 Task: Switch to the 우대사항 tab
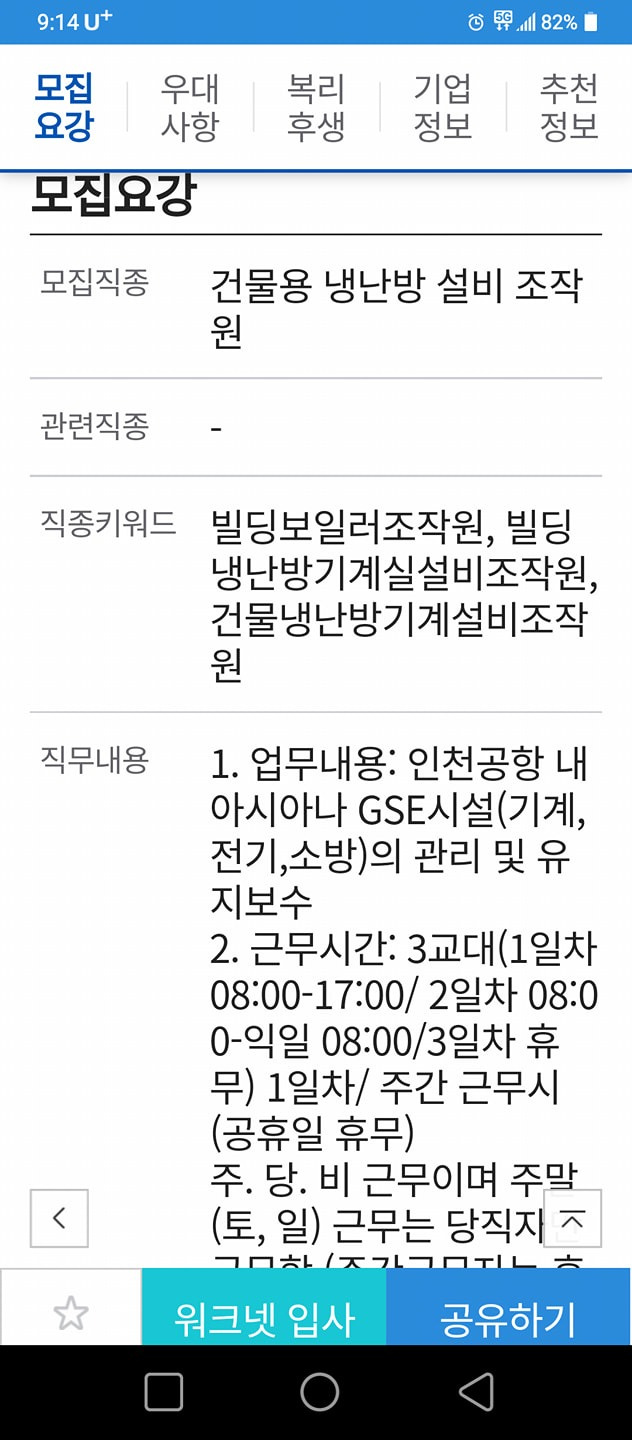click(190, 107)
